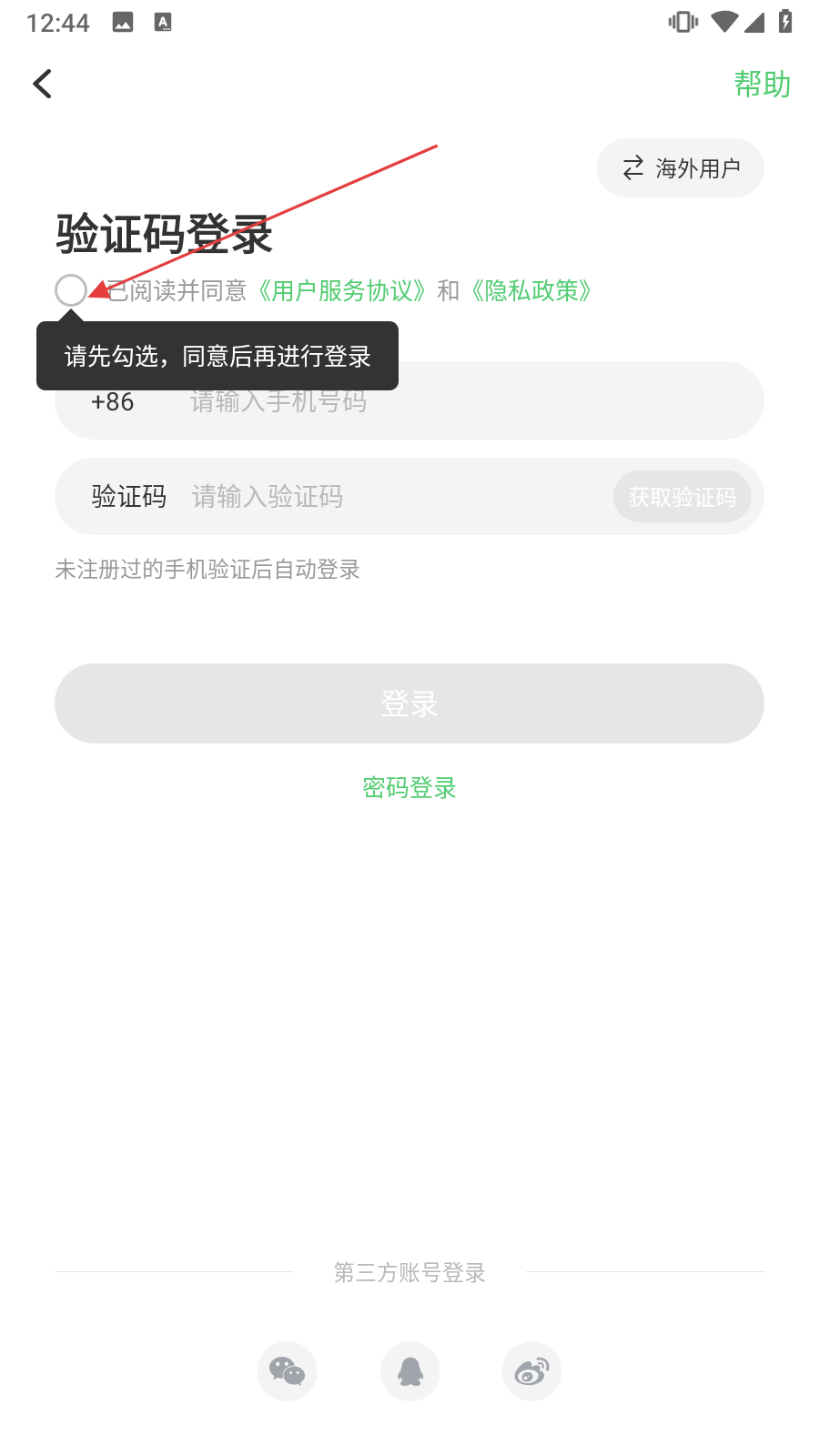The height and width of the screenshot is (1456, 819).
Task: Log in with the Weibo icon
Action: click(531, 1371)
